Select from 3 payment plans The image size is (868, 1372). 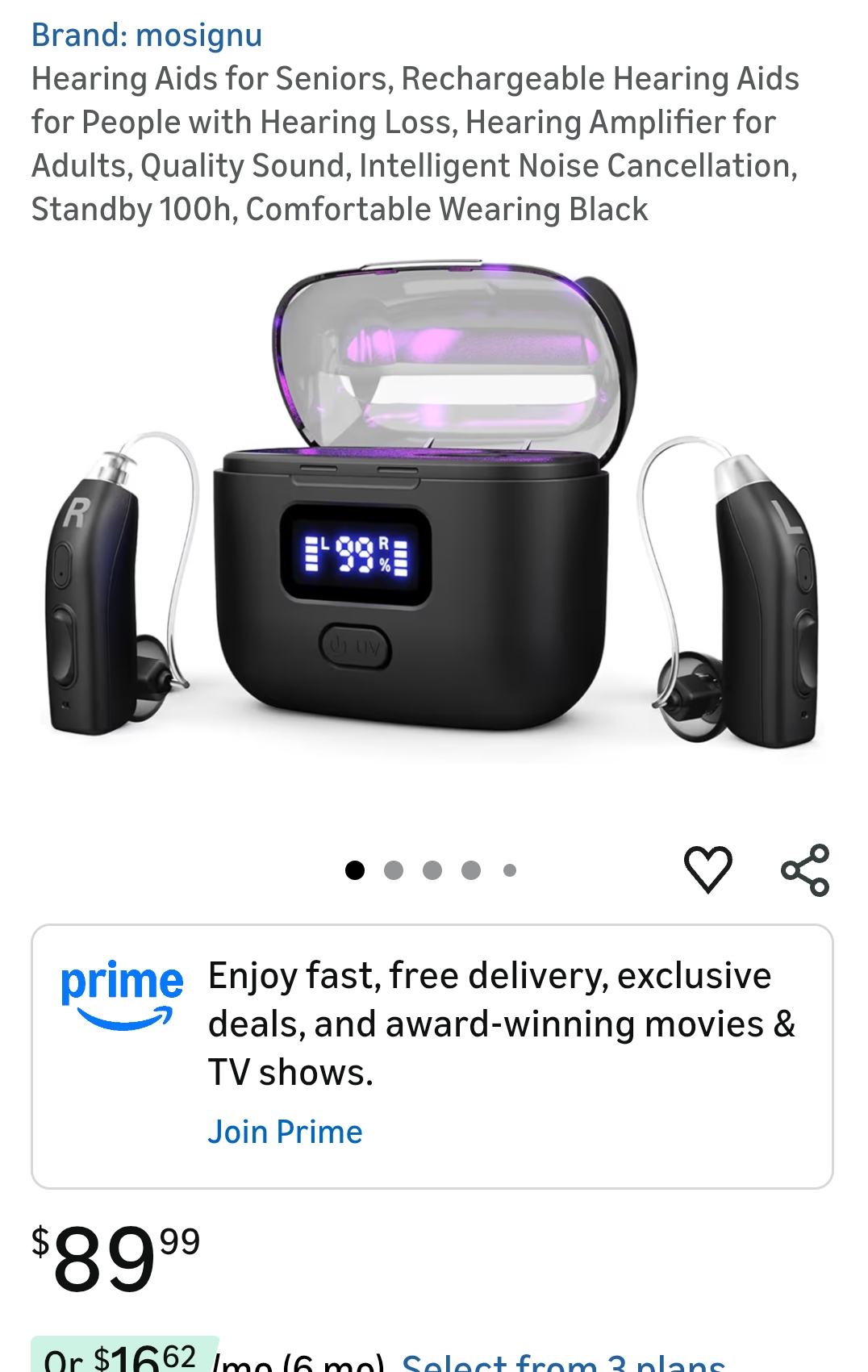point(563,1362)
